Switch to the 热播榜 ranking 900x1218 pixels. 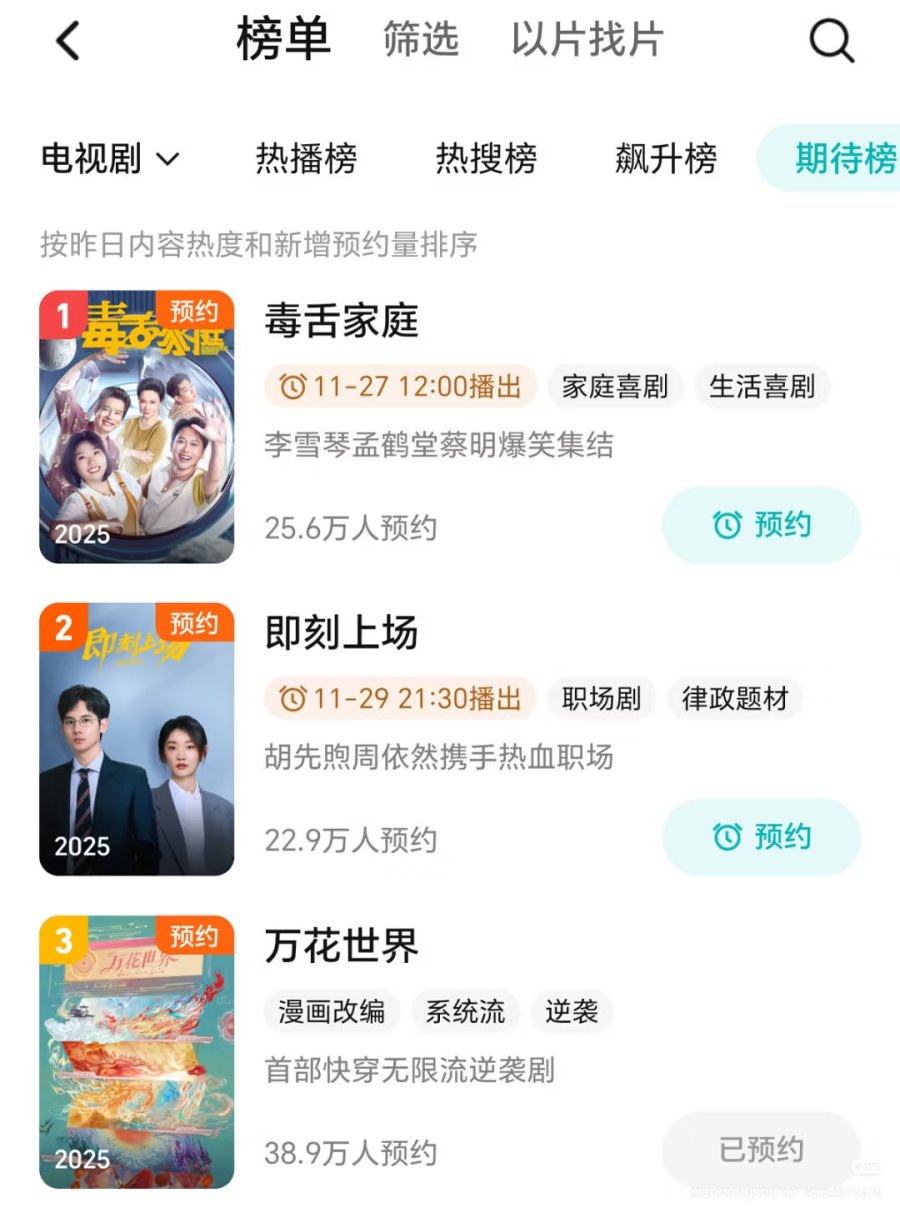[306, 159]
